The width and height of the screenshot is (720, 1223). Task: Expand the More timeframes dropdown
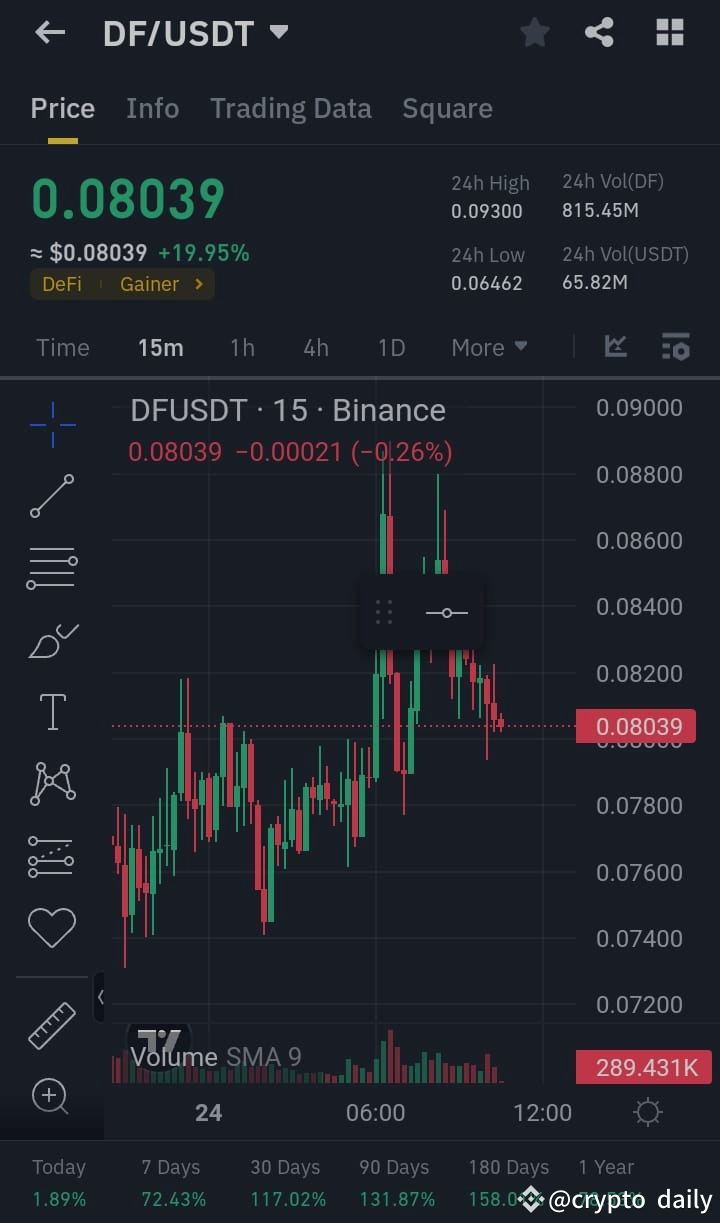tap(489, 346)
